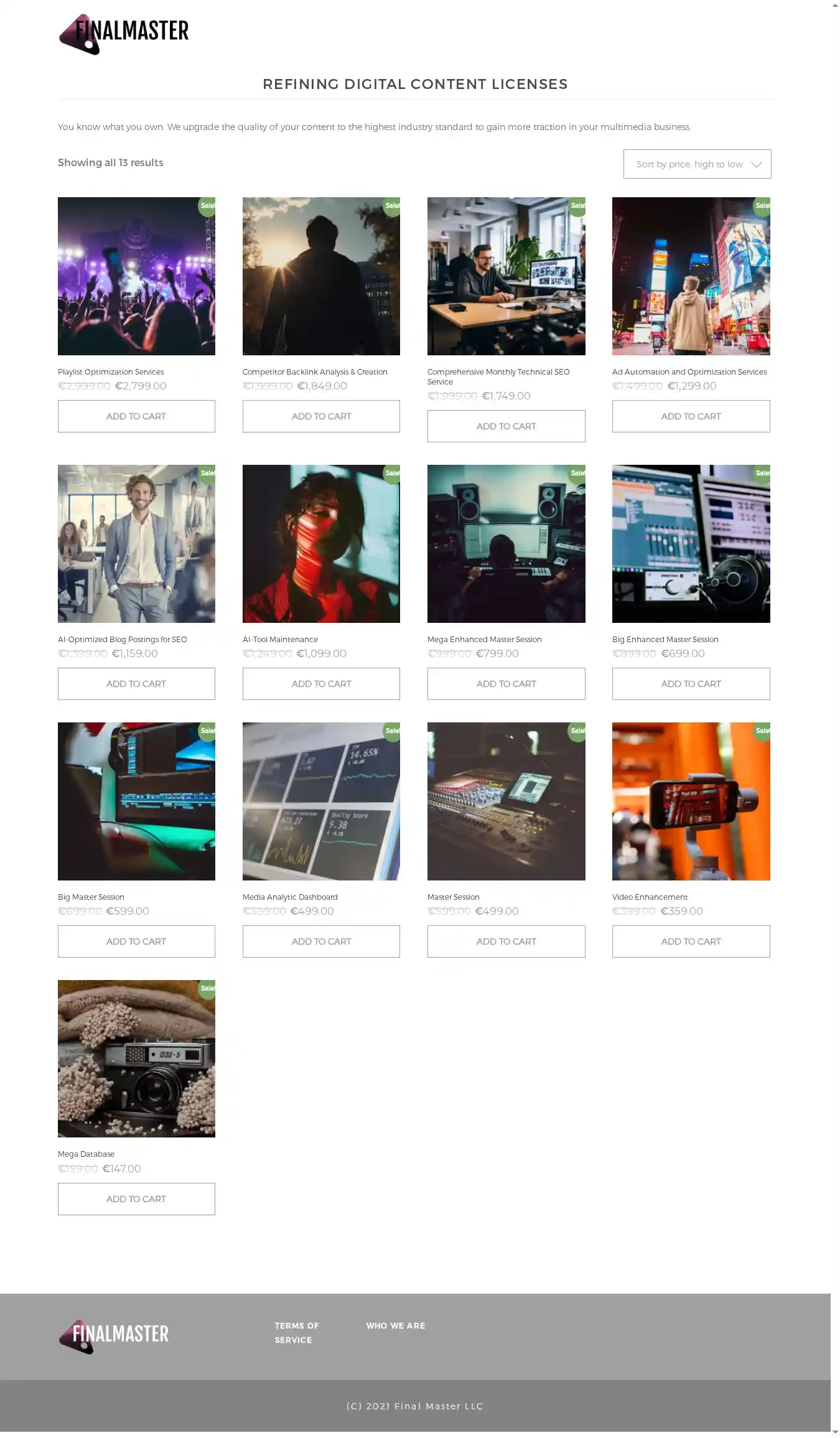The image size is (840, 1438).
Task: Open the Mega Database camera thumbnail
Action: [x=136, y=1058]
